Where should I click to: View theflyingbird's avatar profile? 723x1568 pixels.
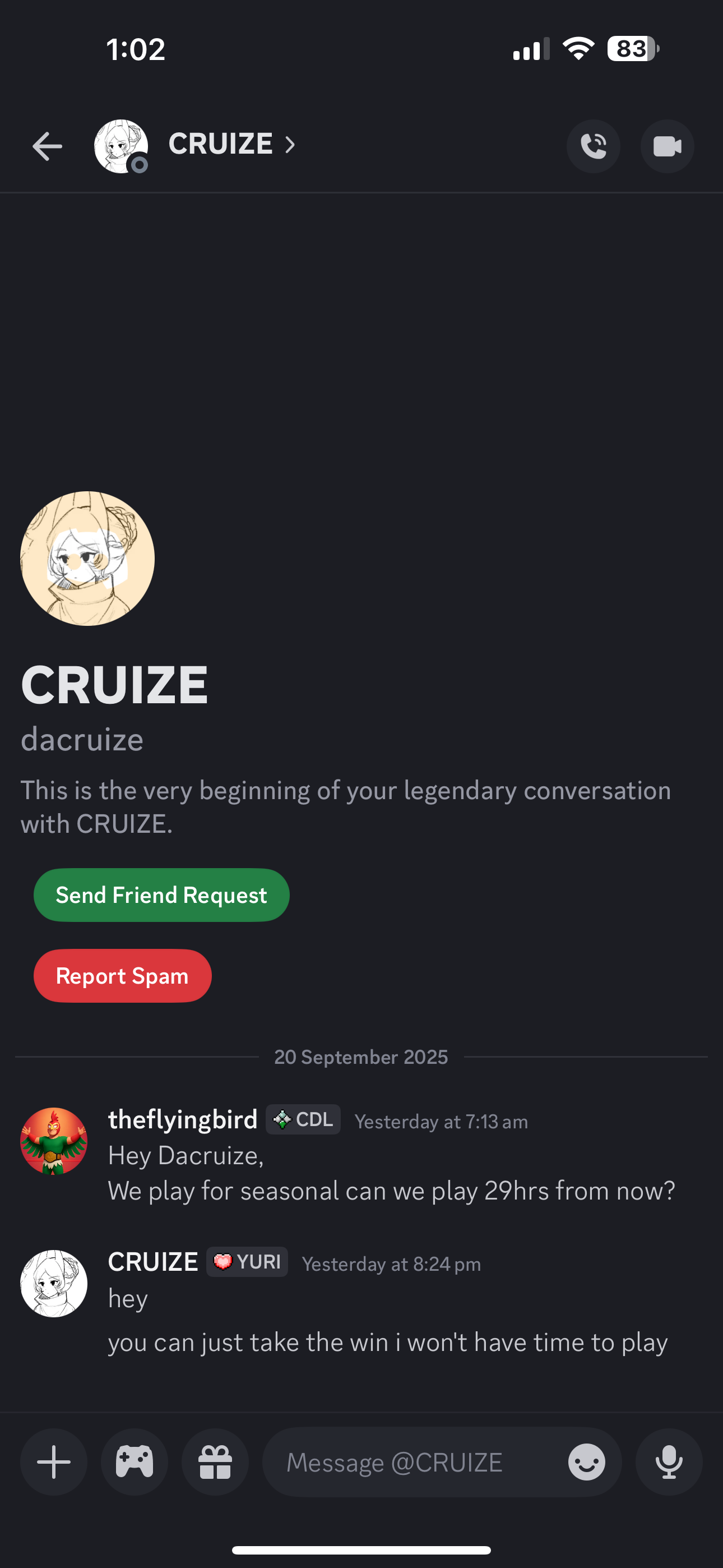pyautogui.click(x=54, y=1141)
